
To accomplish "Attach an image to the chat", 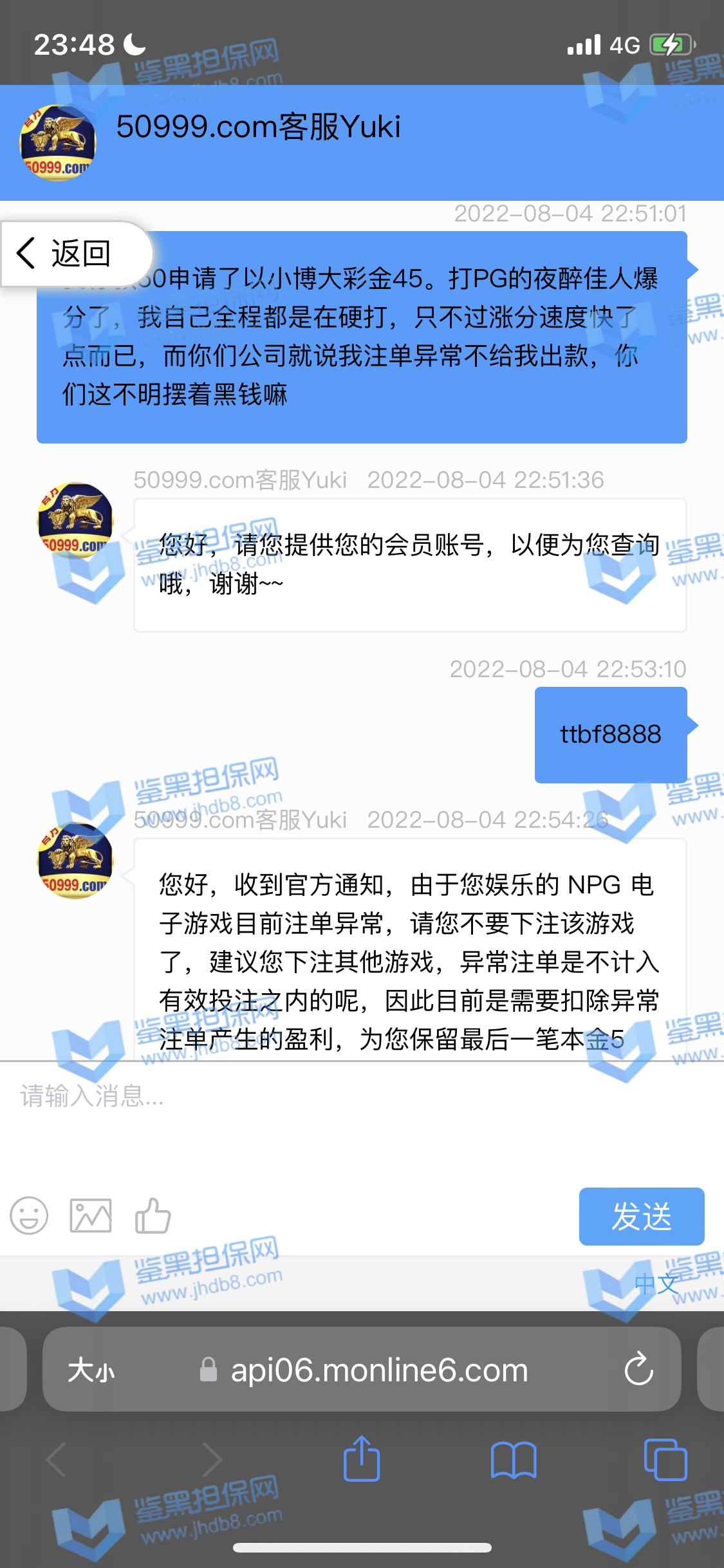I will (91, 1216).
